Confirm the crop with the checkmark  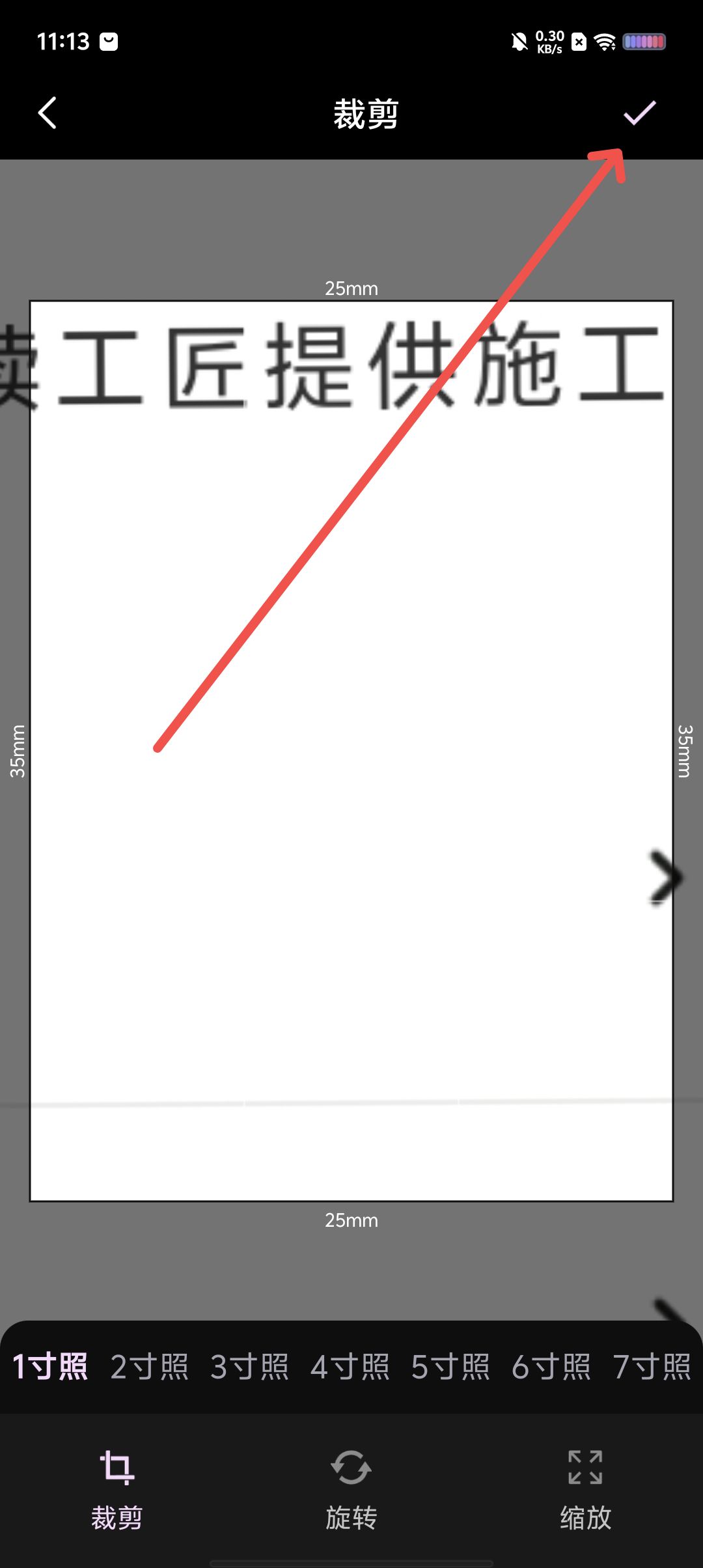point(639,113)
